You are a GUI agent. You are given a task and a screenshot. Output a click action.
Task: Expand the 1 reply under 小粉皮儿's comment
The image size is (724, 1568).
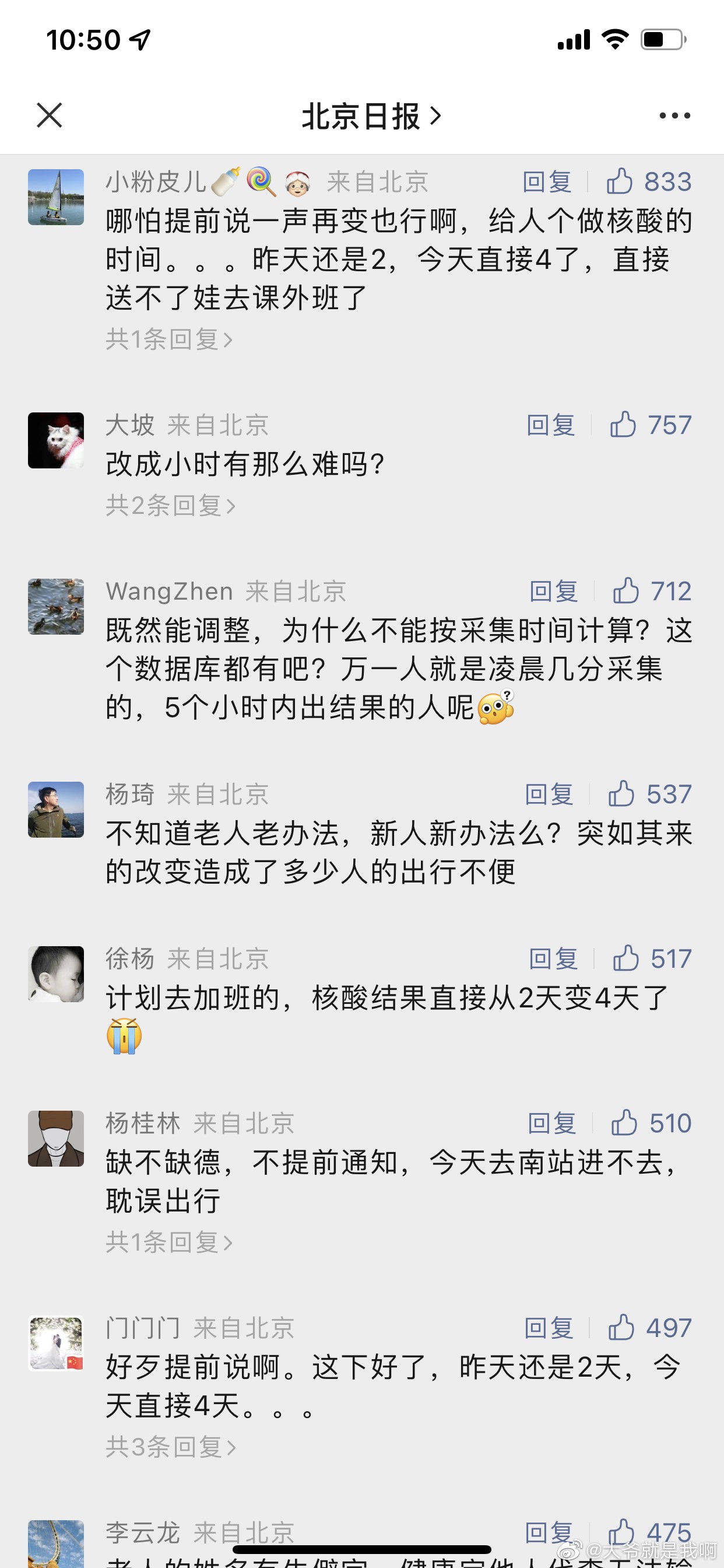coord(169,339)
